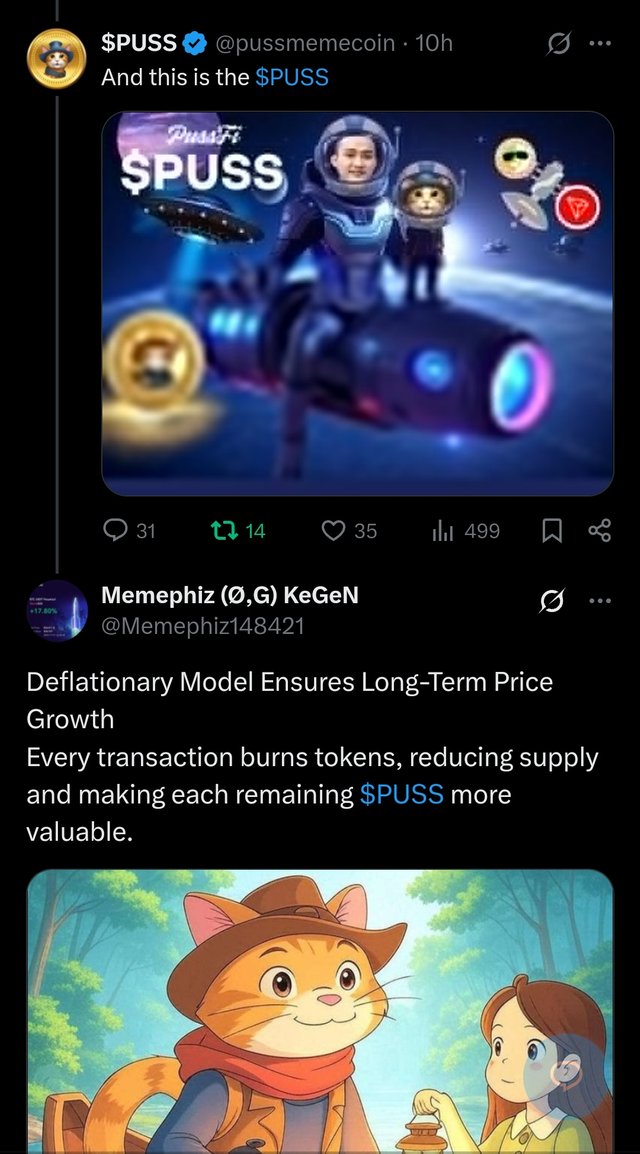Open the $PUSS cashtag in the first post
This screenshot has height=1154, width=640.
coord(292,77)
